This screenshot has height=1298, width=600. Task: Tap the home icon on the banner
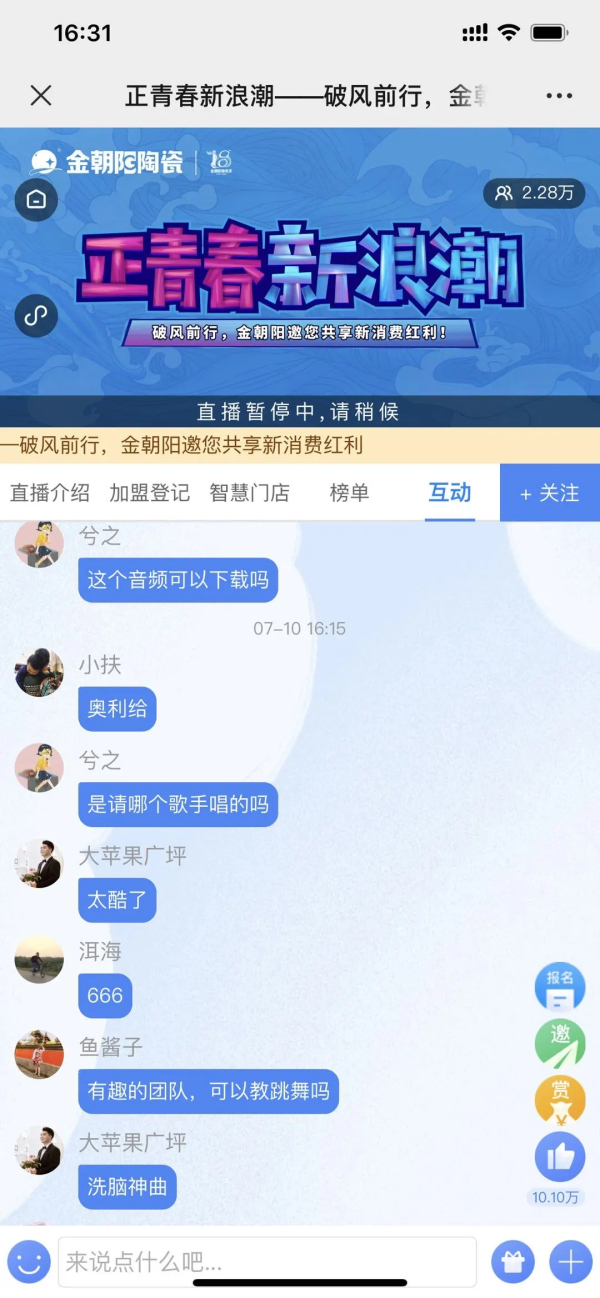tap(36, 200)
